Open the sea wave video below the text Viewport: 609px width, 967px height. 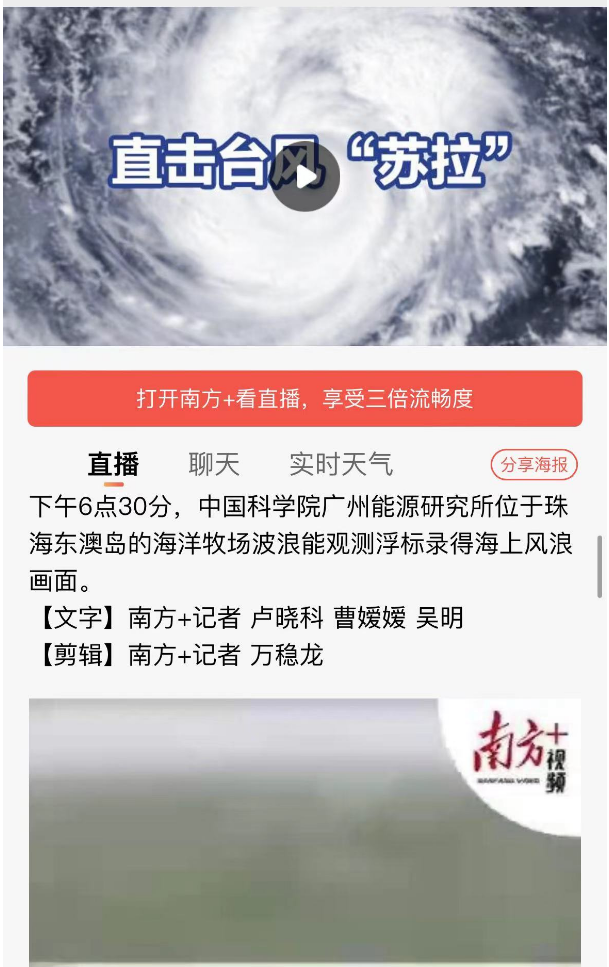pyautogui.click(x=304, y=830)
